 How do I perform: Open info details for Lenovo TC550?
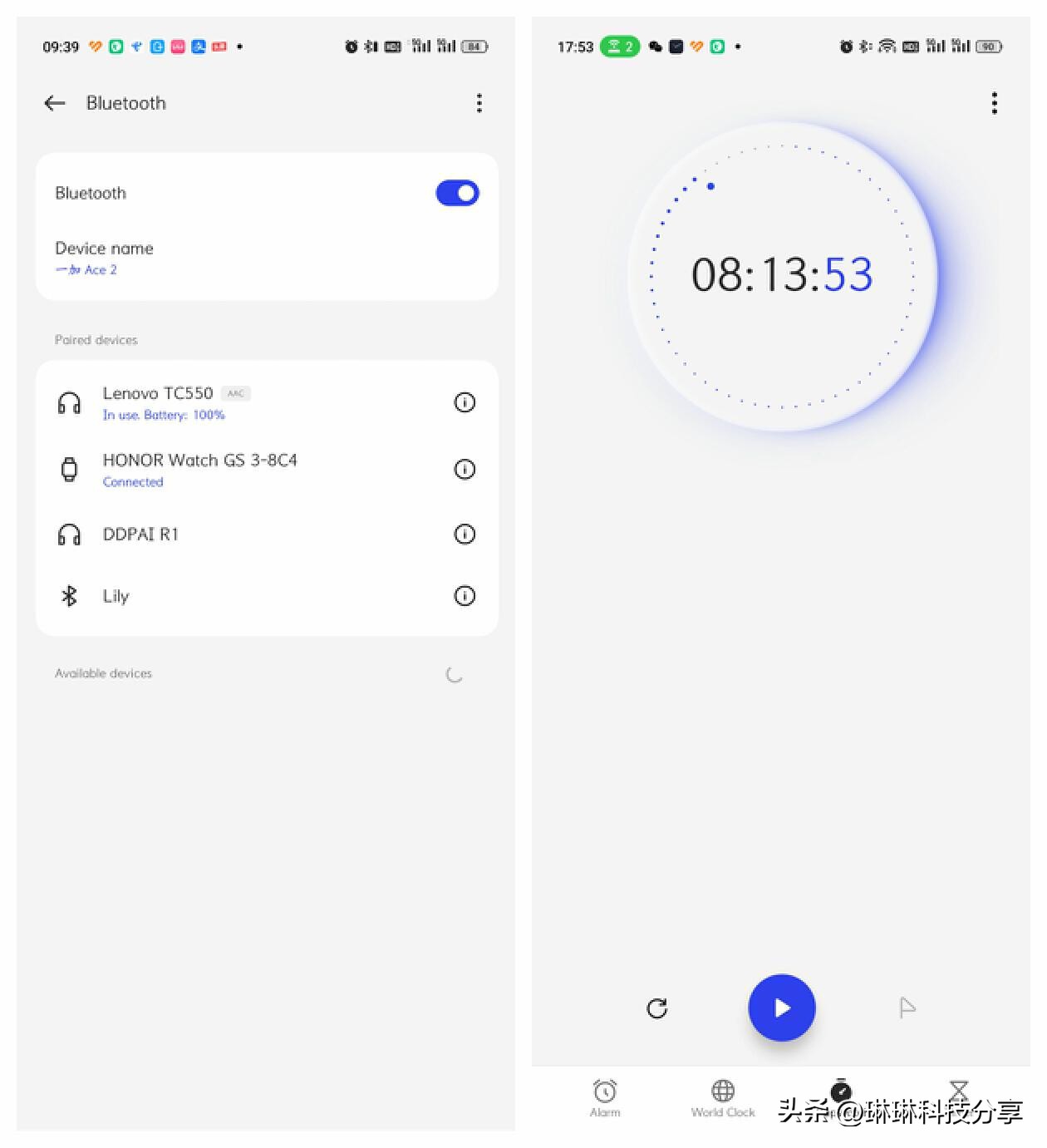point(465,402)
